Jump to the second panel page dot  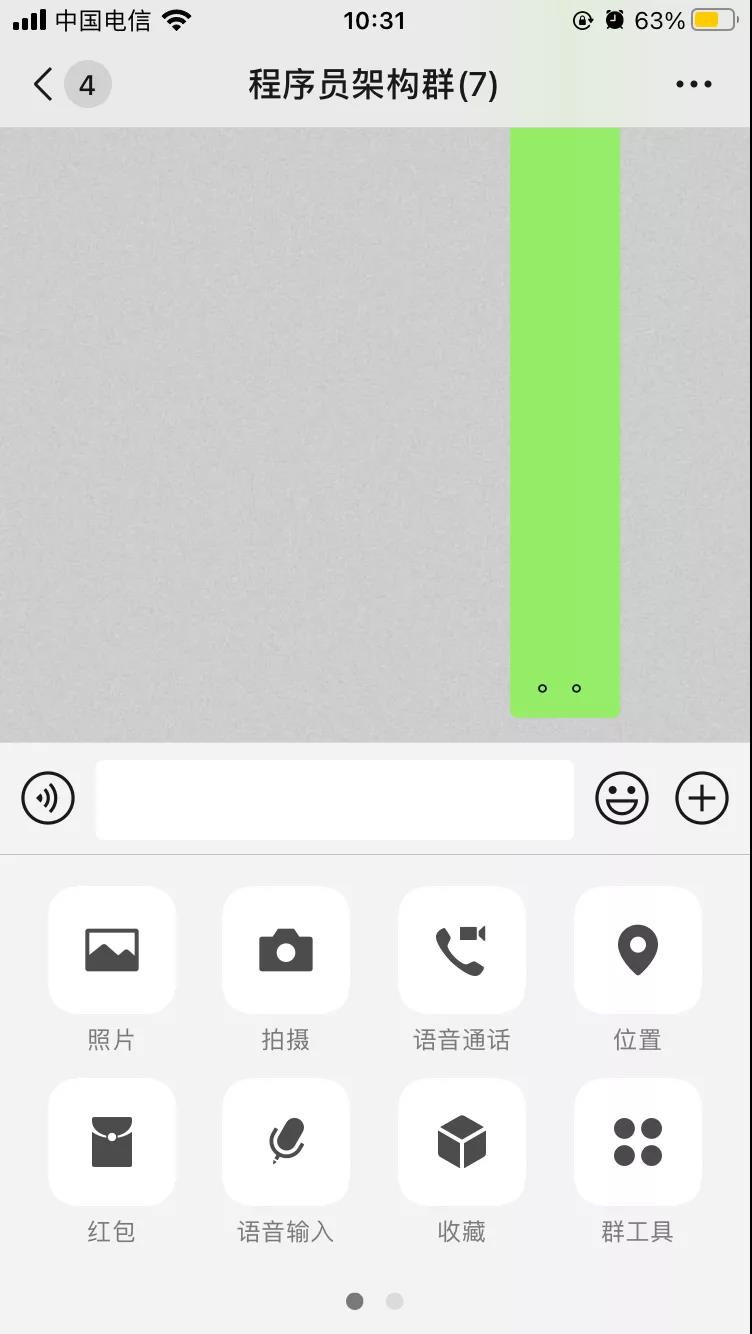(395, 1301)
